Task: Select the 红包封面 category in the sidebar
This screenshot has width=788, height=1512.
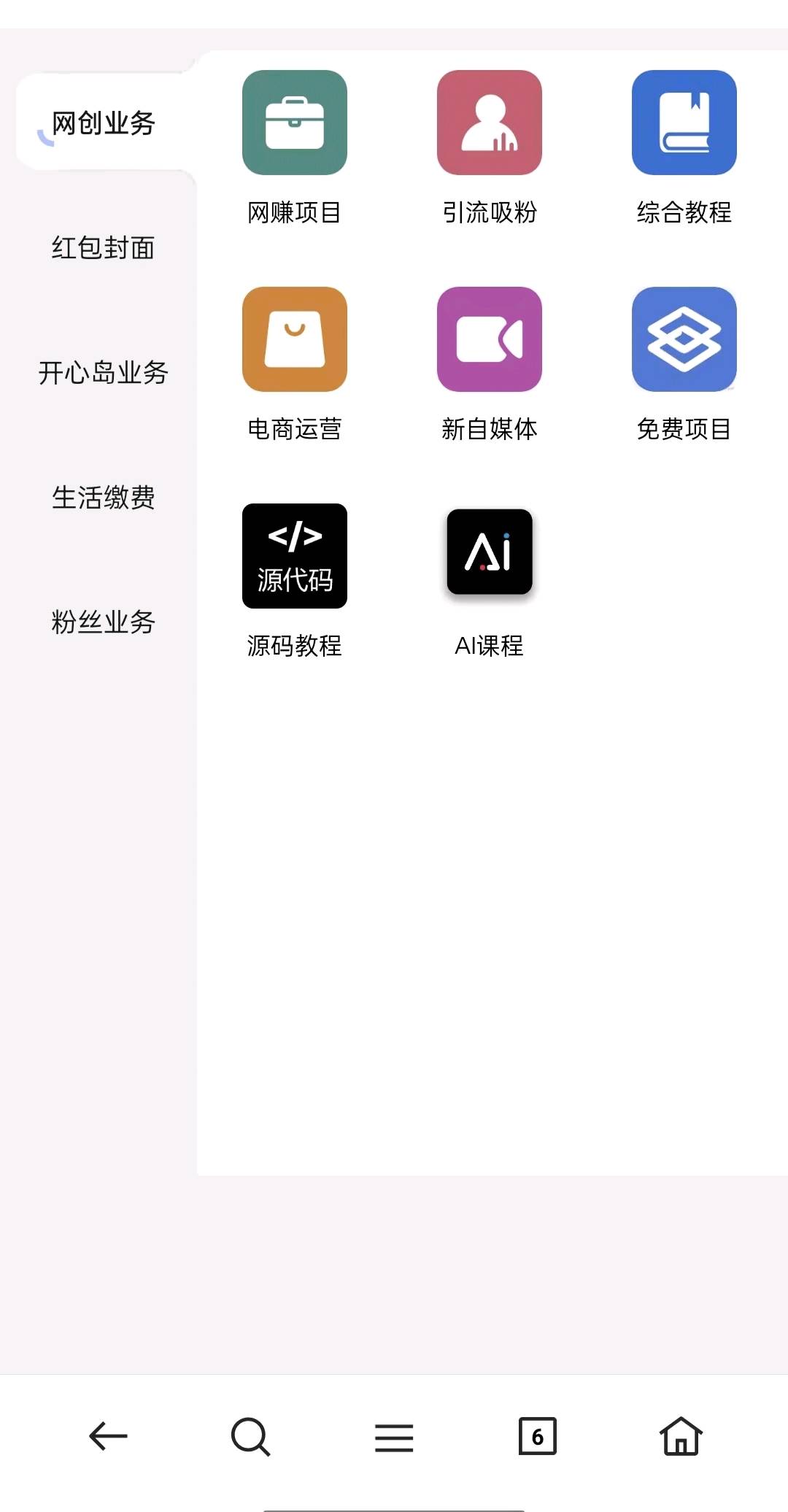Action: 103,248
